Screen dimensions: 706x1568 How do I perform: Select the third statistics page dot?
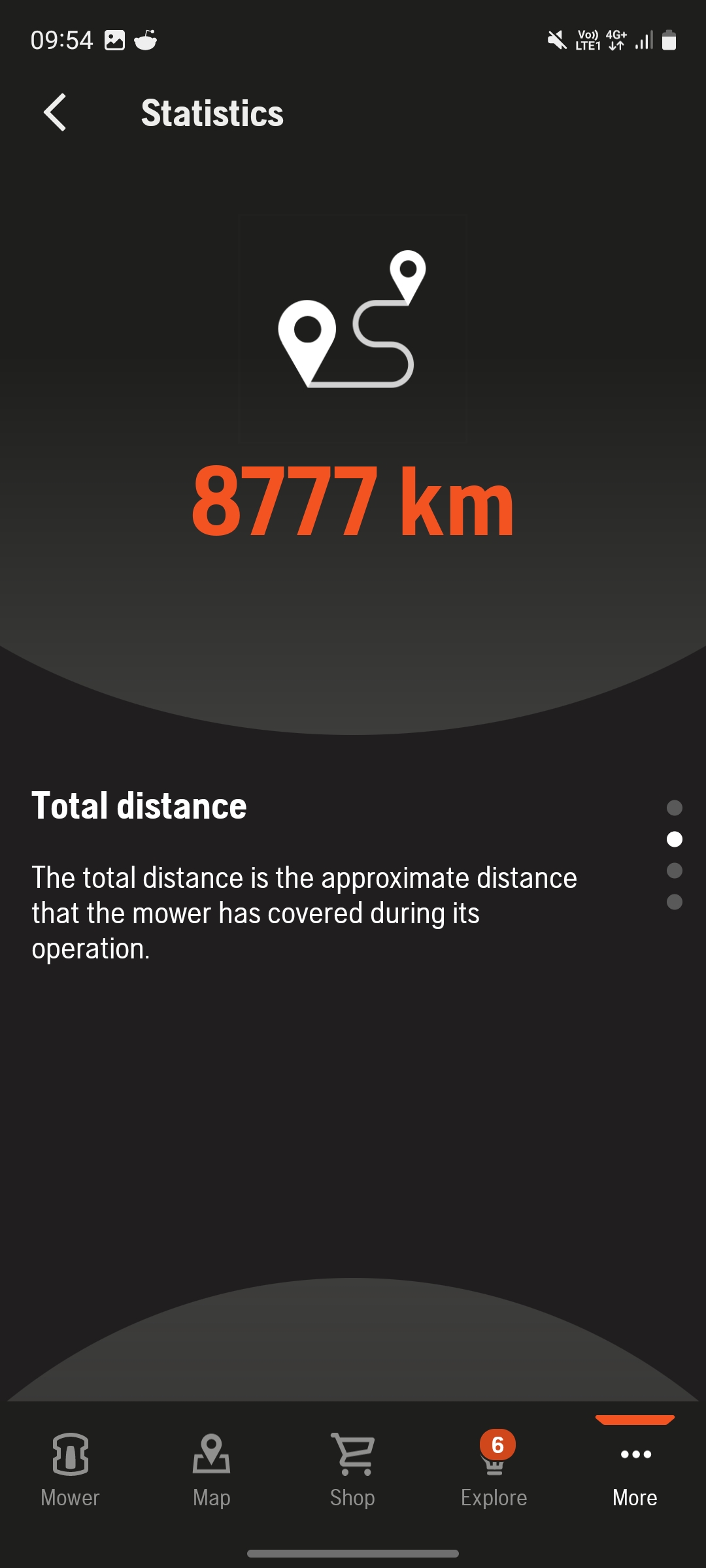coord(675,871)
